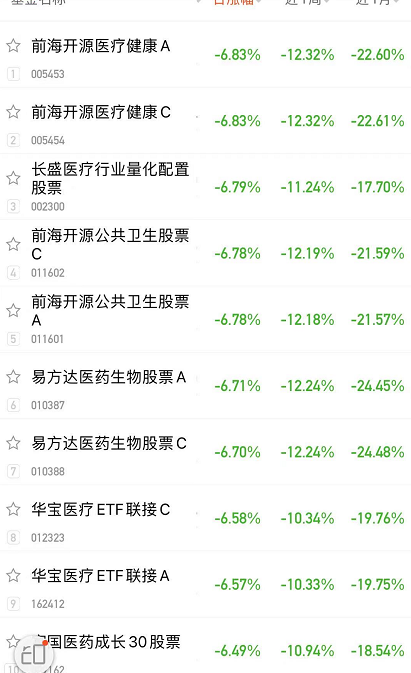This screenshot has width=411, height=673.
Task: Add 前海开源公共卫生股票A to favorites
Action: pyautogui.click(x=13, y=310)
